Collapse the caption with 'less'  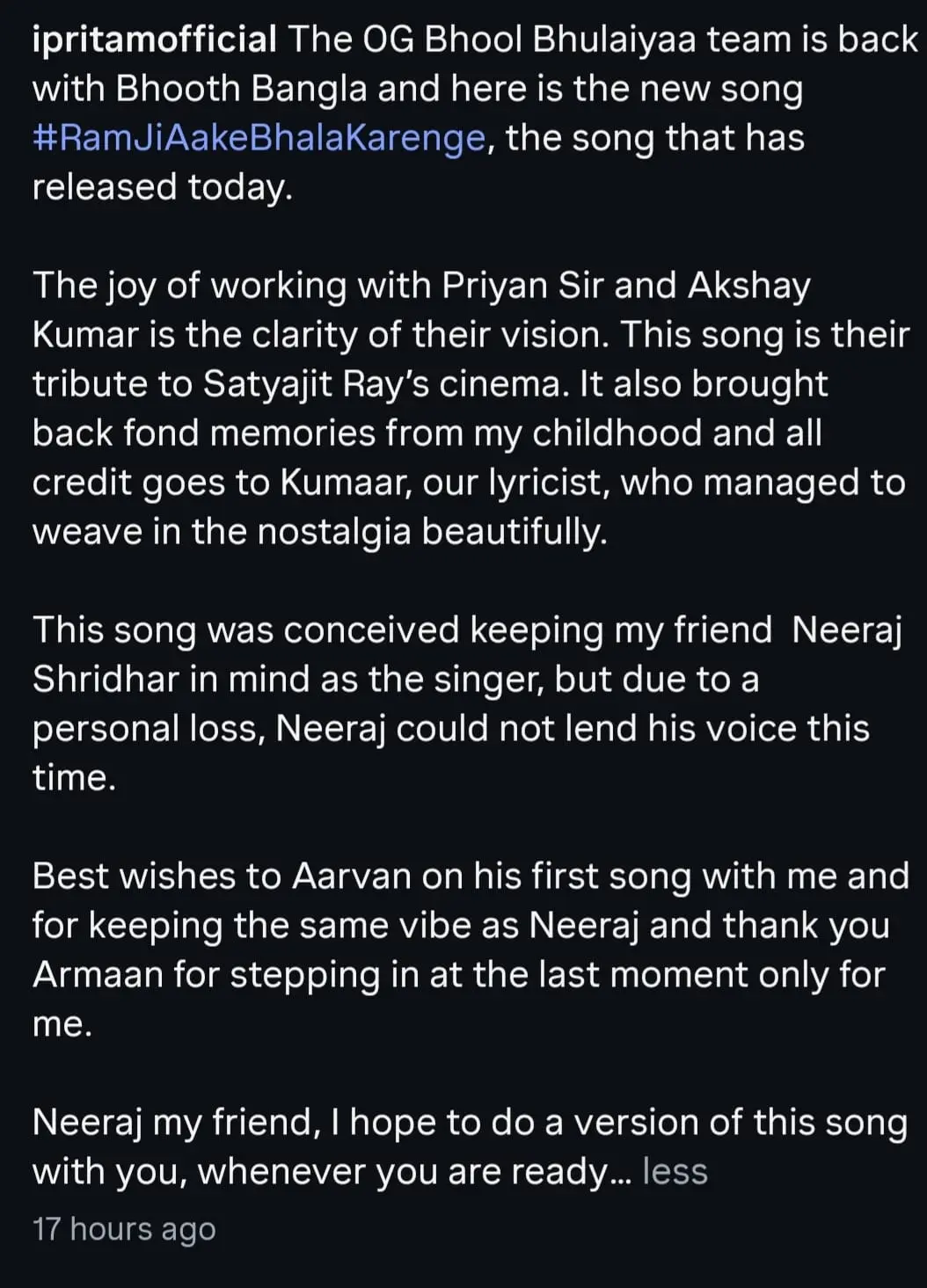click(x=675, y=1172)
